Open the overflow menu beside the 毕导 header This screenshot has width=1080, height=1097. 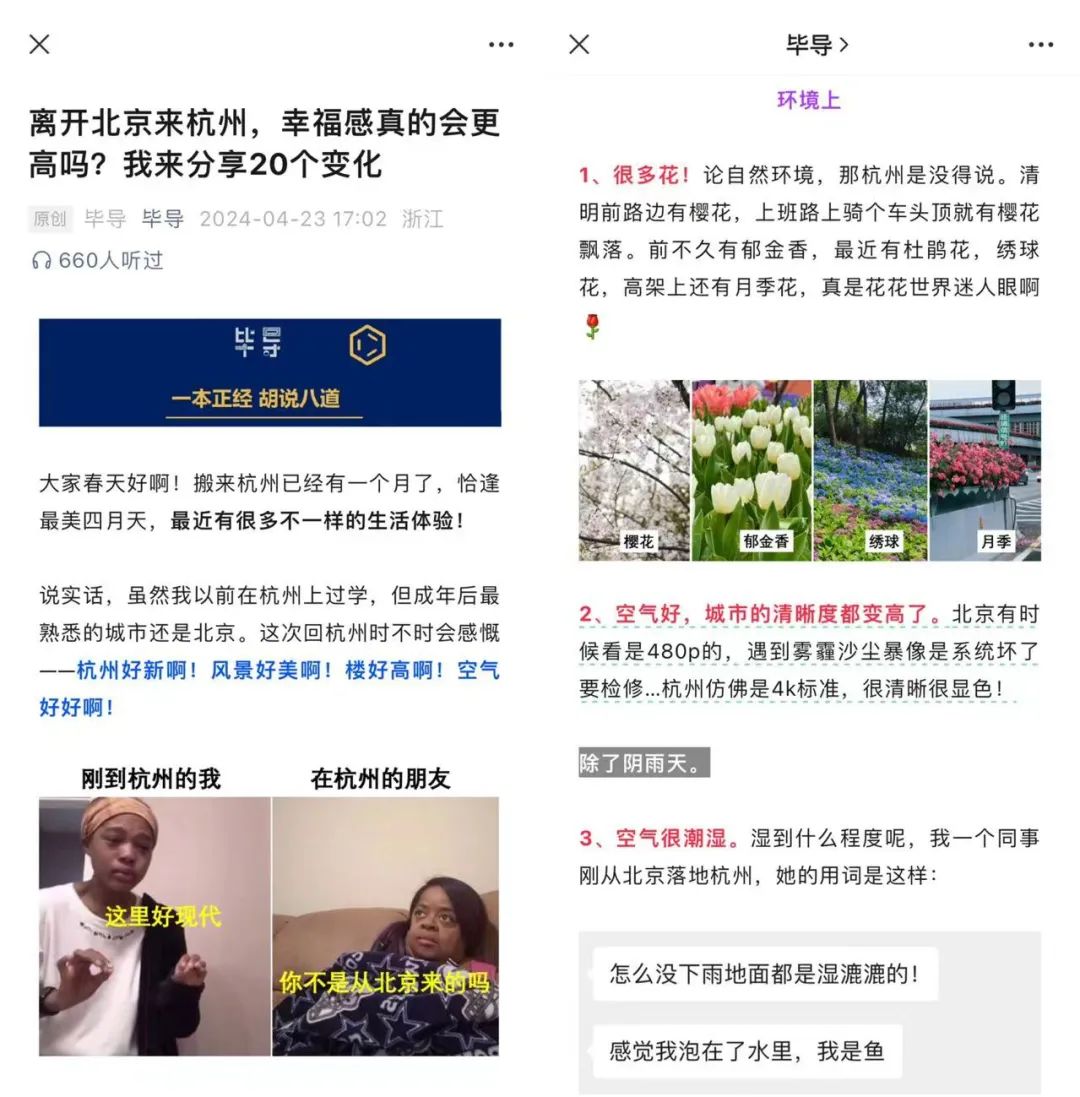pyautogui.click(x=1041, y=44)
